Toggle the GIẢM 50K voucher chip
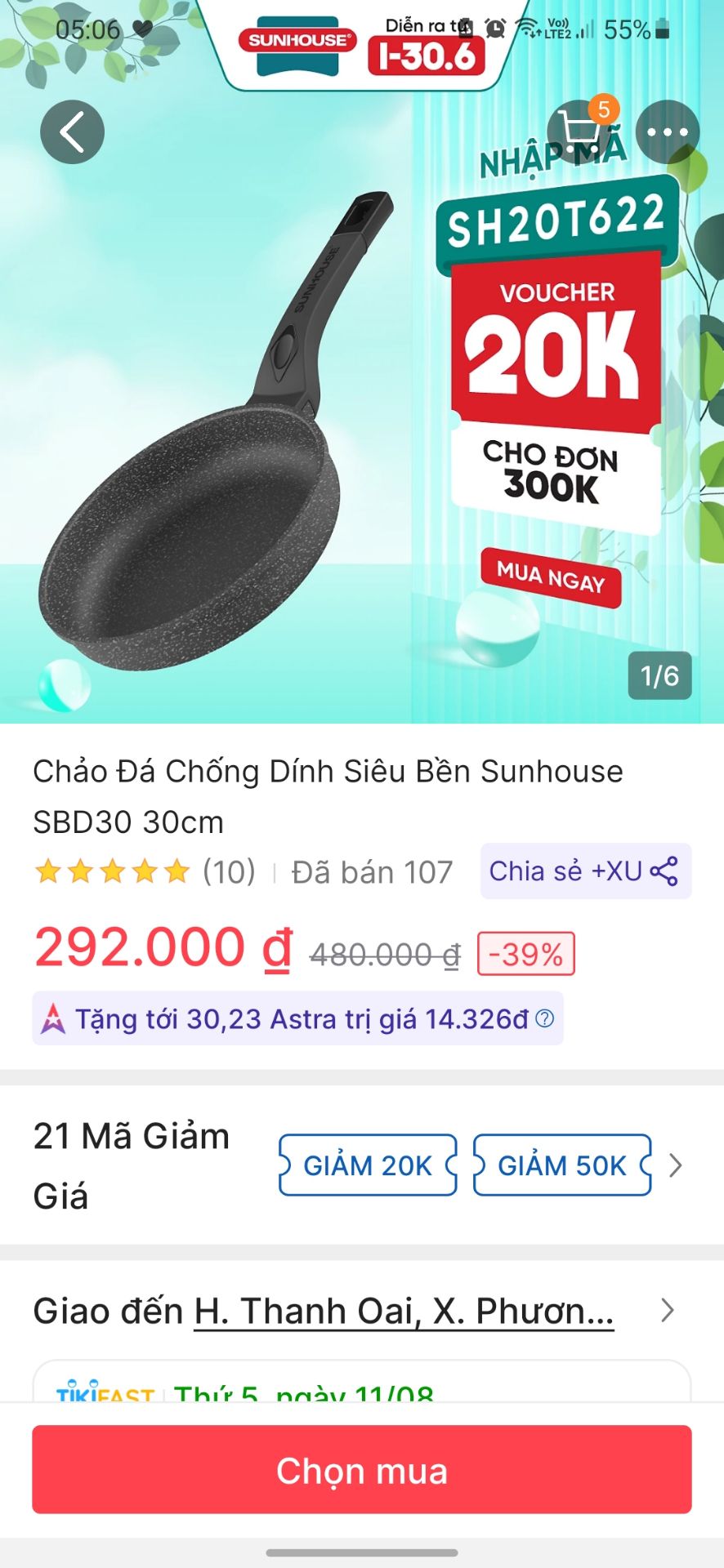The height and width of the screenshot is (1568, 724). [x=561, y=1165]
